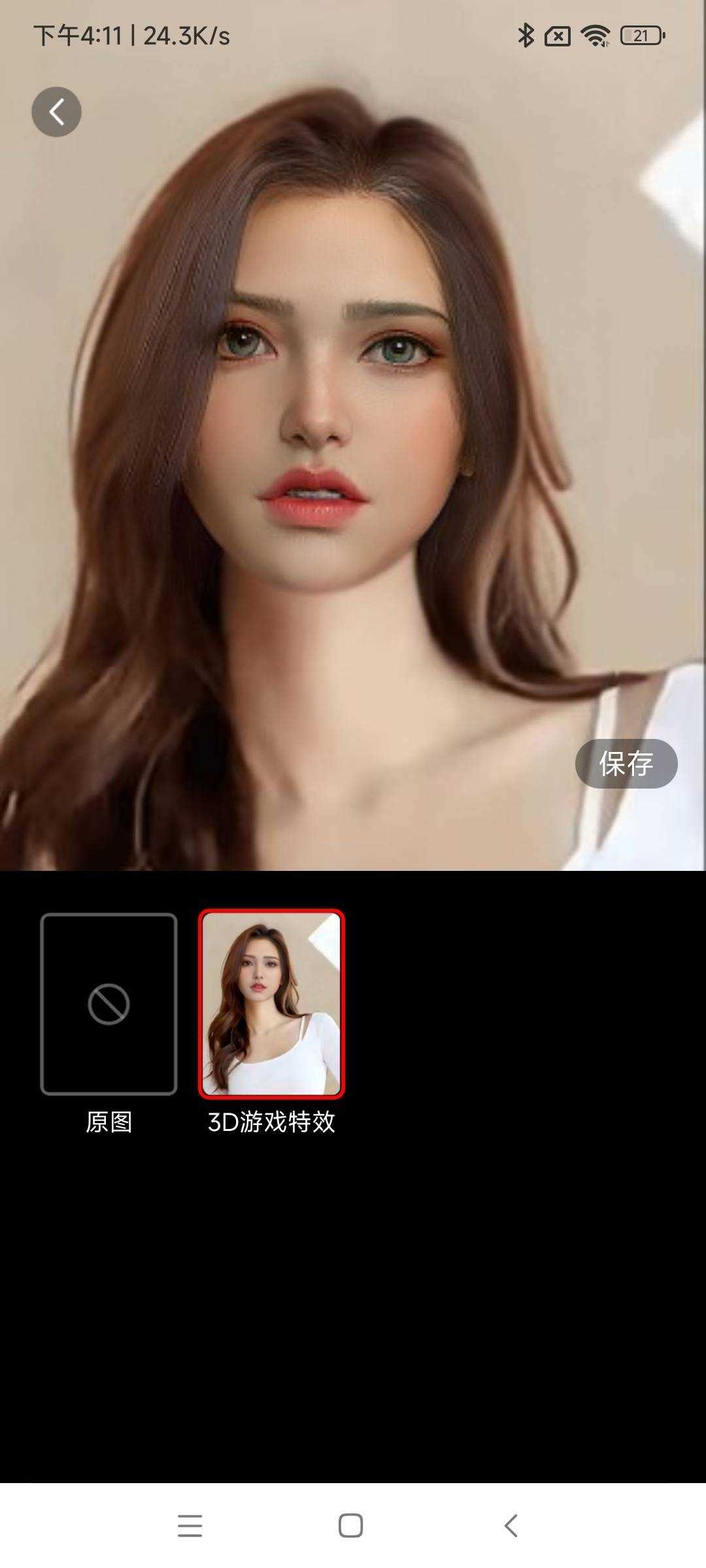Open recent apps from navigation bar
Image resolution: width=706 pixels, height=1568 pixels.
pos(190,1526)
